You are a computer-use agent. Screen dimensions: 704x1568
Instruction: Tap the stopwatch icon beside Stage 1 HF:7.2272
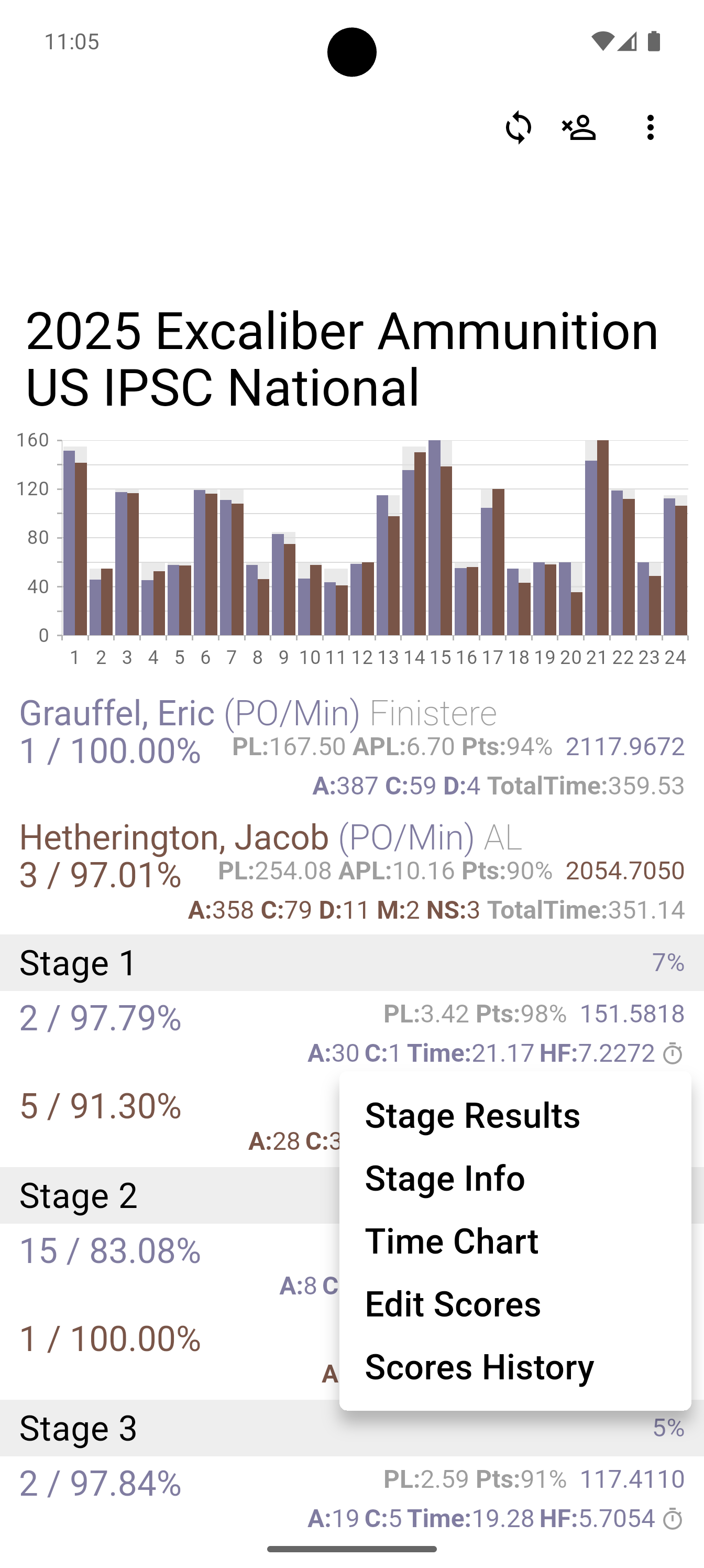pos(673,1053)
